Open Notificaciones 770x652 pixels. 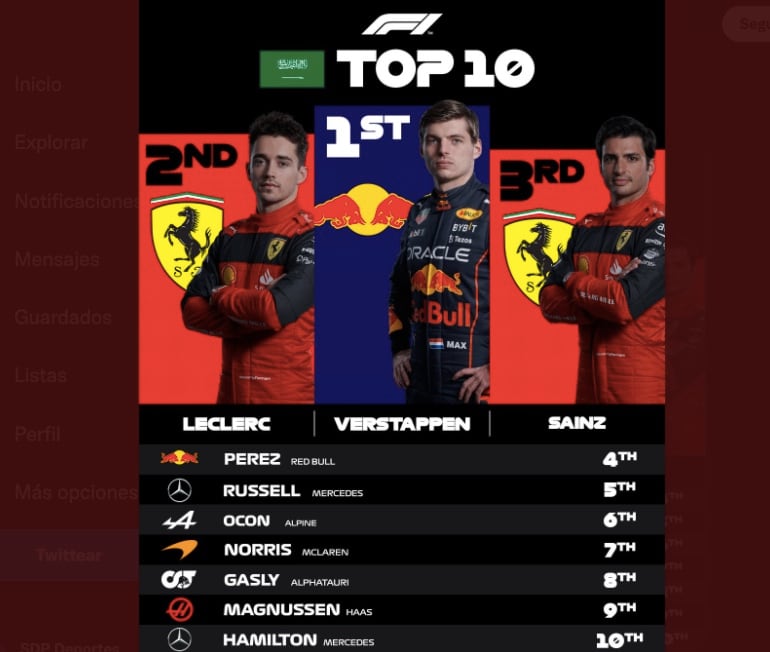coord(76,201)
